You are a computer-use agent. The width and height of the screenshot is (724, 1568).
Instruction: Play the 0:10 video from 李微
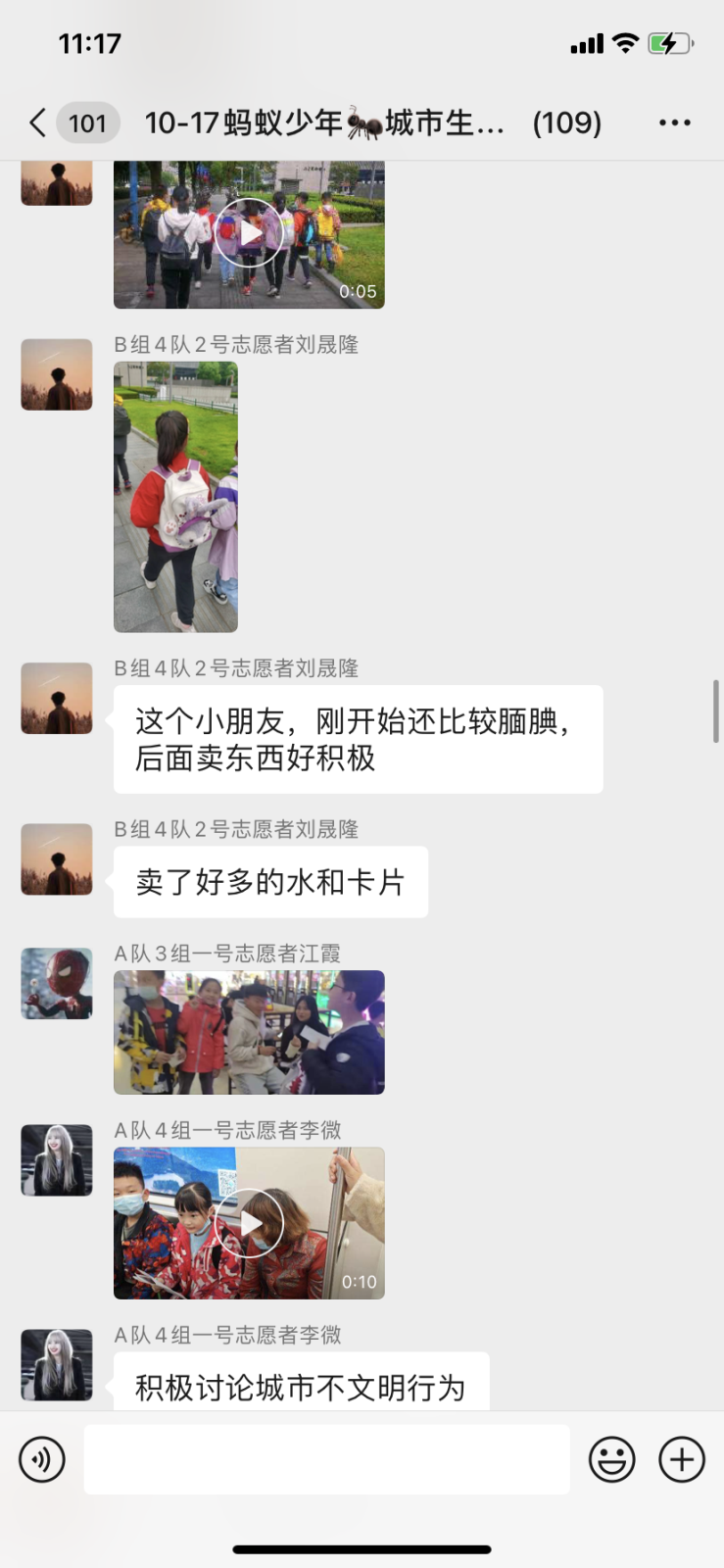point(249,1223)
